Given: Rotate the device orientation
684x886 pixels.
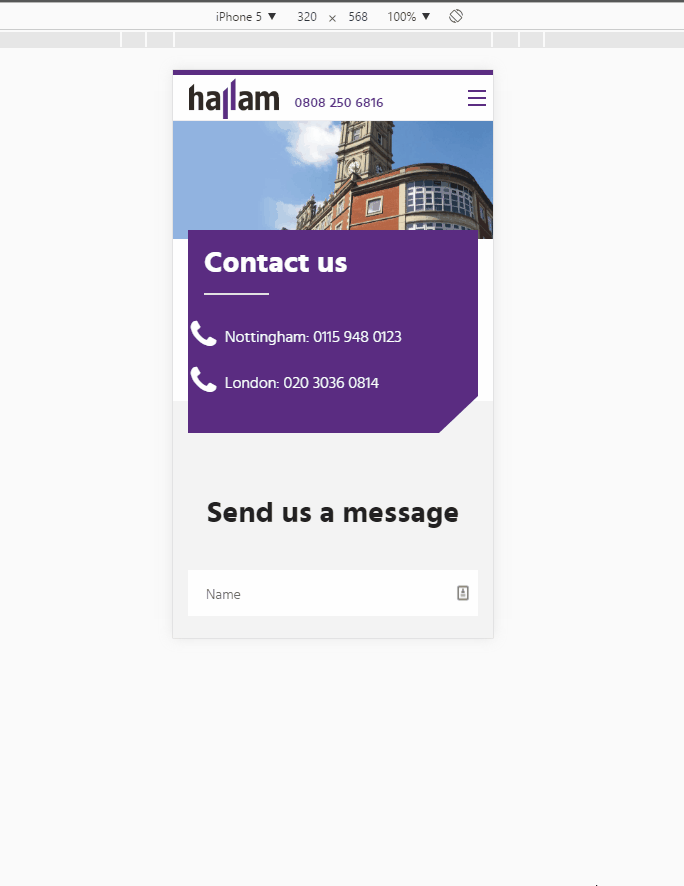Looking at the screenshot, I should [x=456, y=17].
